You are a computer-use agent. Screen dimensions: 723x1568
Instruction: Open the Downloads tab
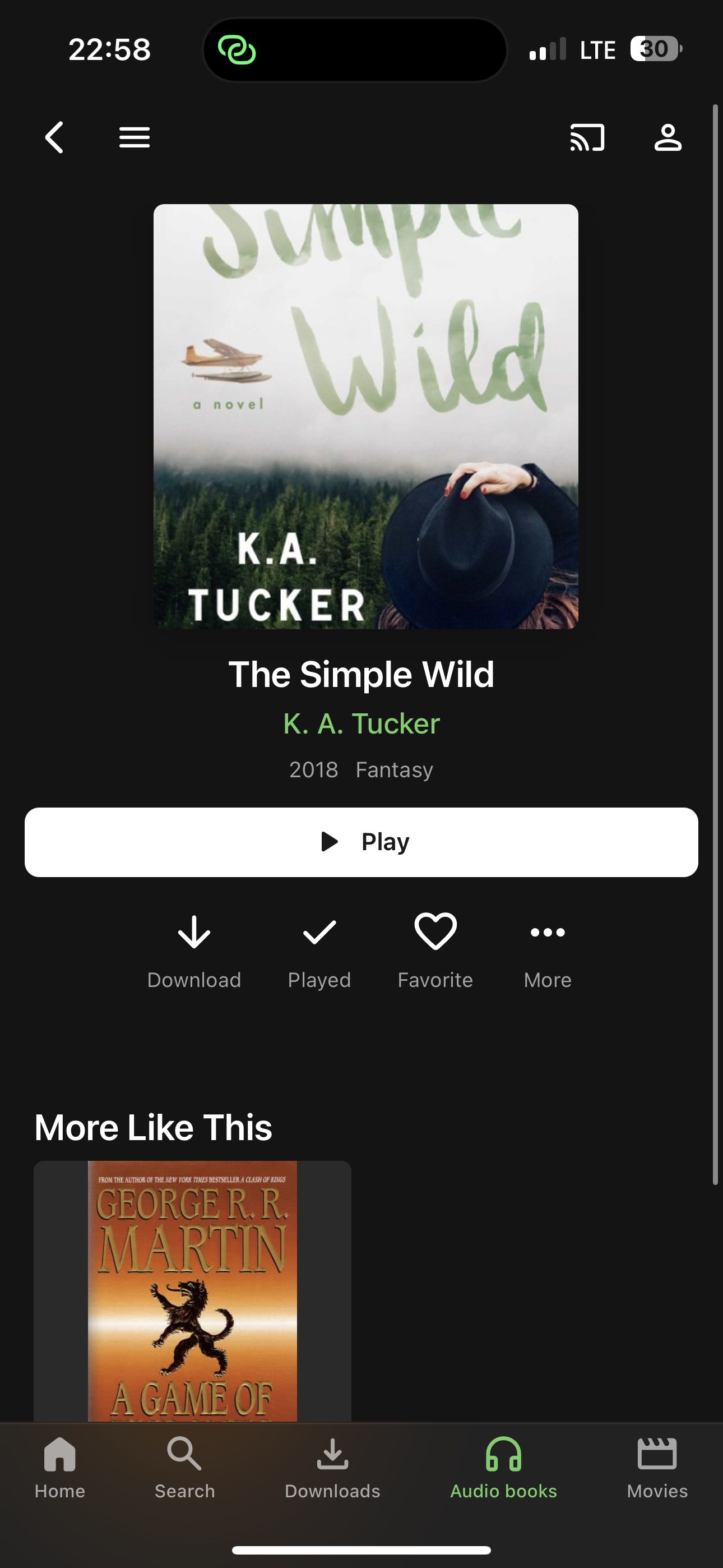coord(332,1467)
